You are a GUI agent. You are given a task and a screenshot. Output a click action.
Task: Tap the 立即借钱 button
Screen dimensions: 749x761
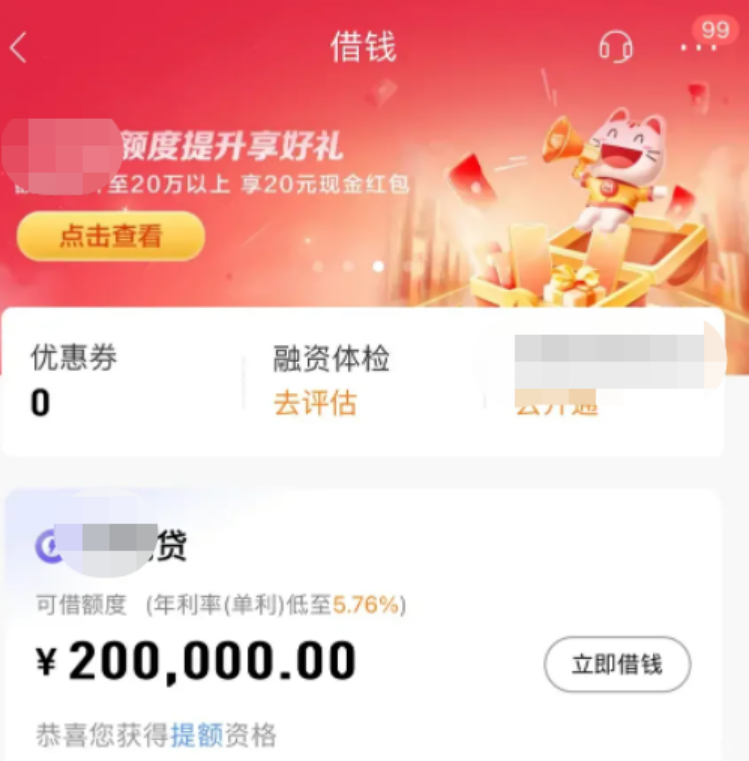point(617,665)
